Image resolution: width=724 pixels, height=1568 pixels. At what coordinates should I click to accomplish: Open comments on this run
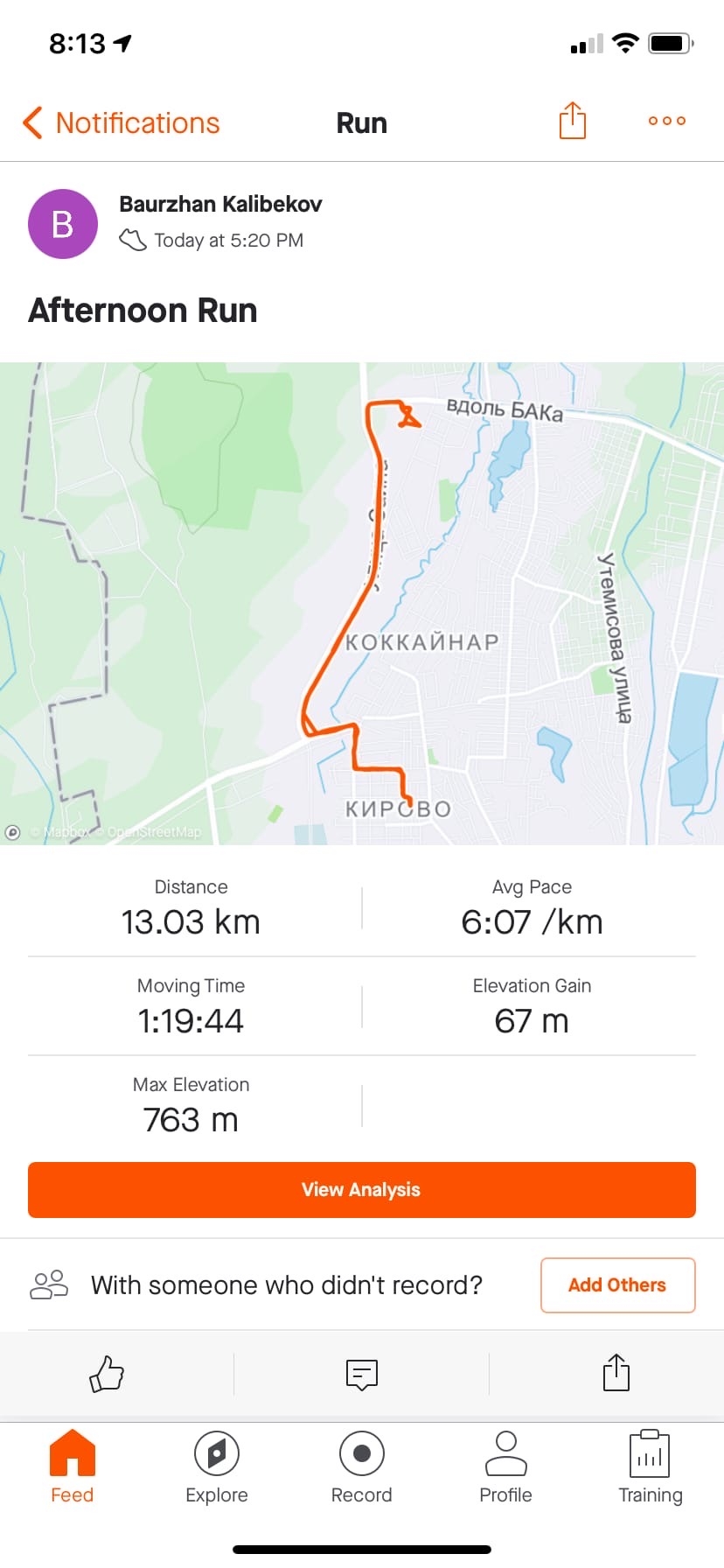tap(362, 1374)
